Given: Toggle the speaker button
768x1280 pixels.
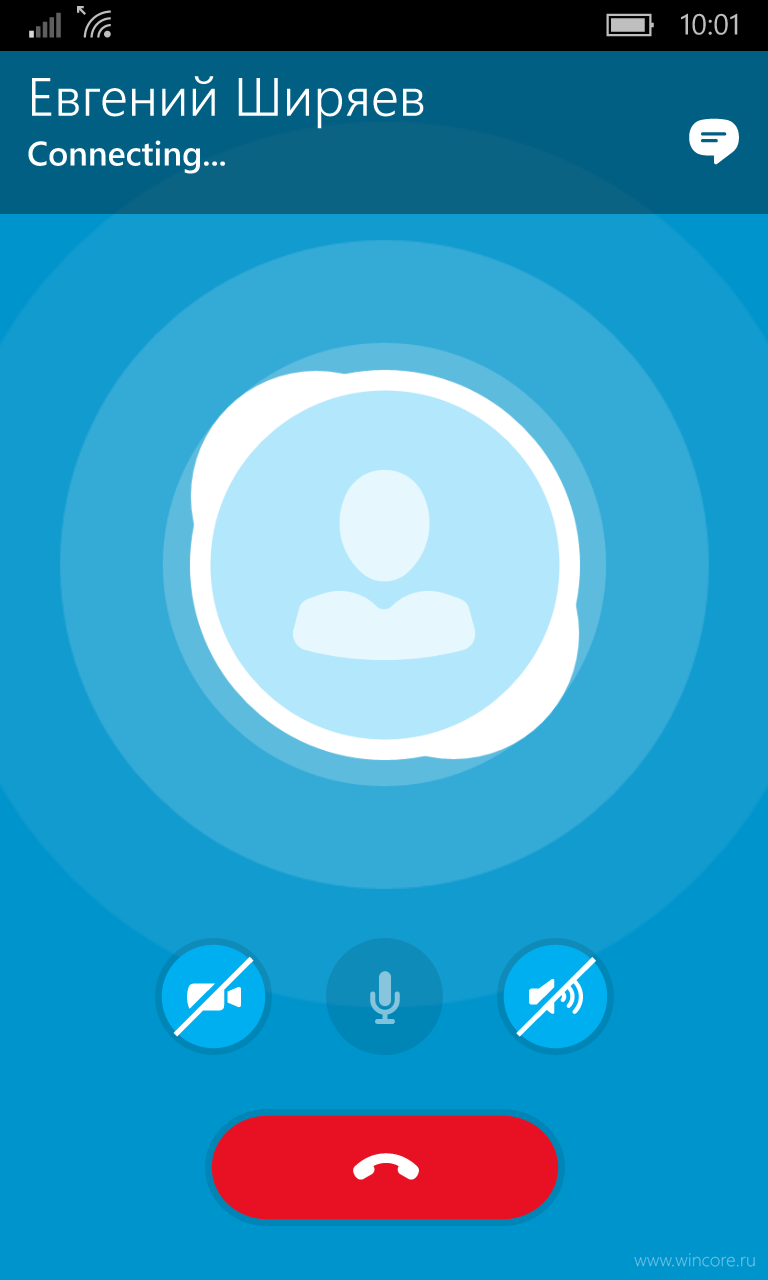Looking at the screenshot, I should [x=555, y=996].
